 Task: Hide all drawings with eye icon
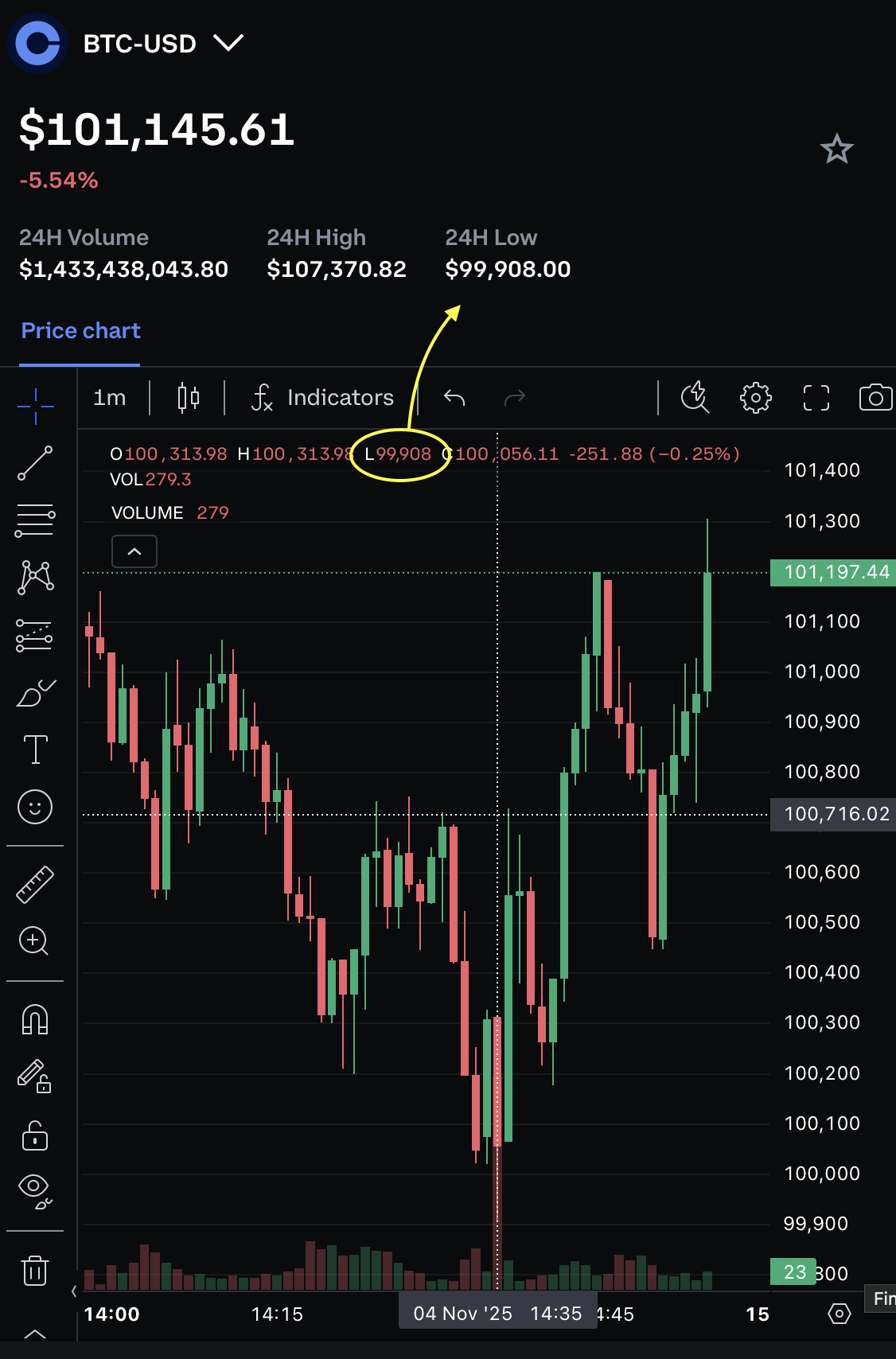pyautogui.click(x=35, y=1189)
